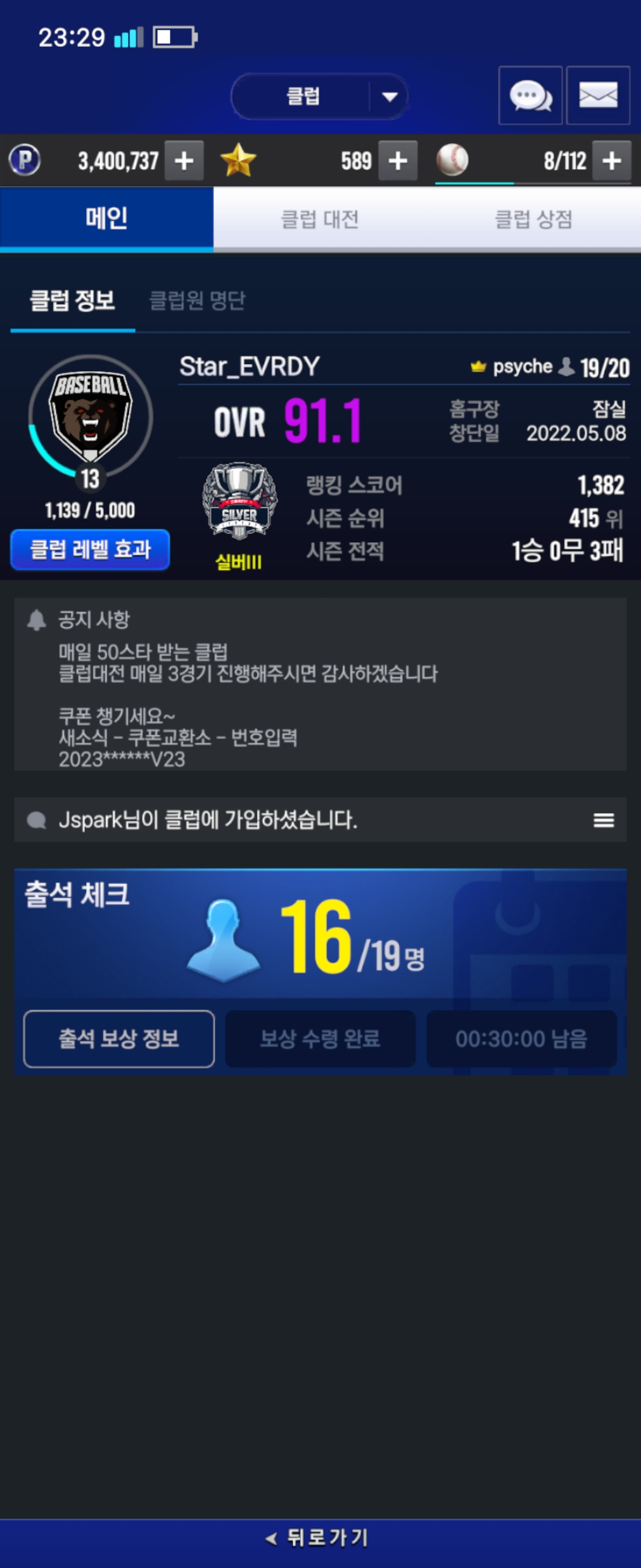Screen dimensions: 641x1568
Task: Open the club log menu icon
Action: 603,820
